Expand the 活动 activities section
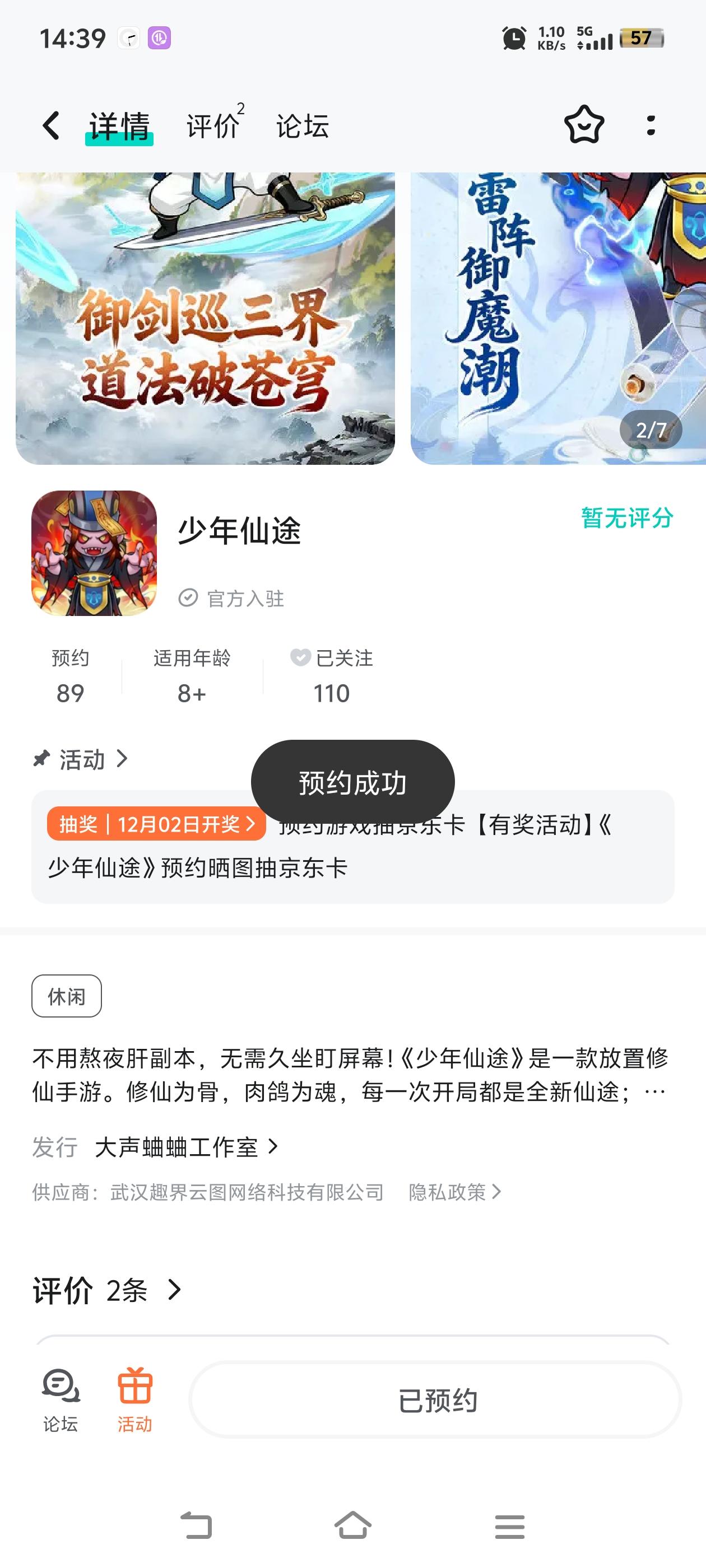Viewport: 706px width, 1568px height. [83, 760]
